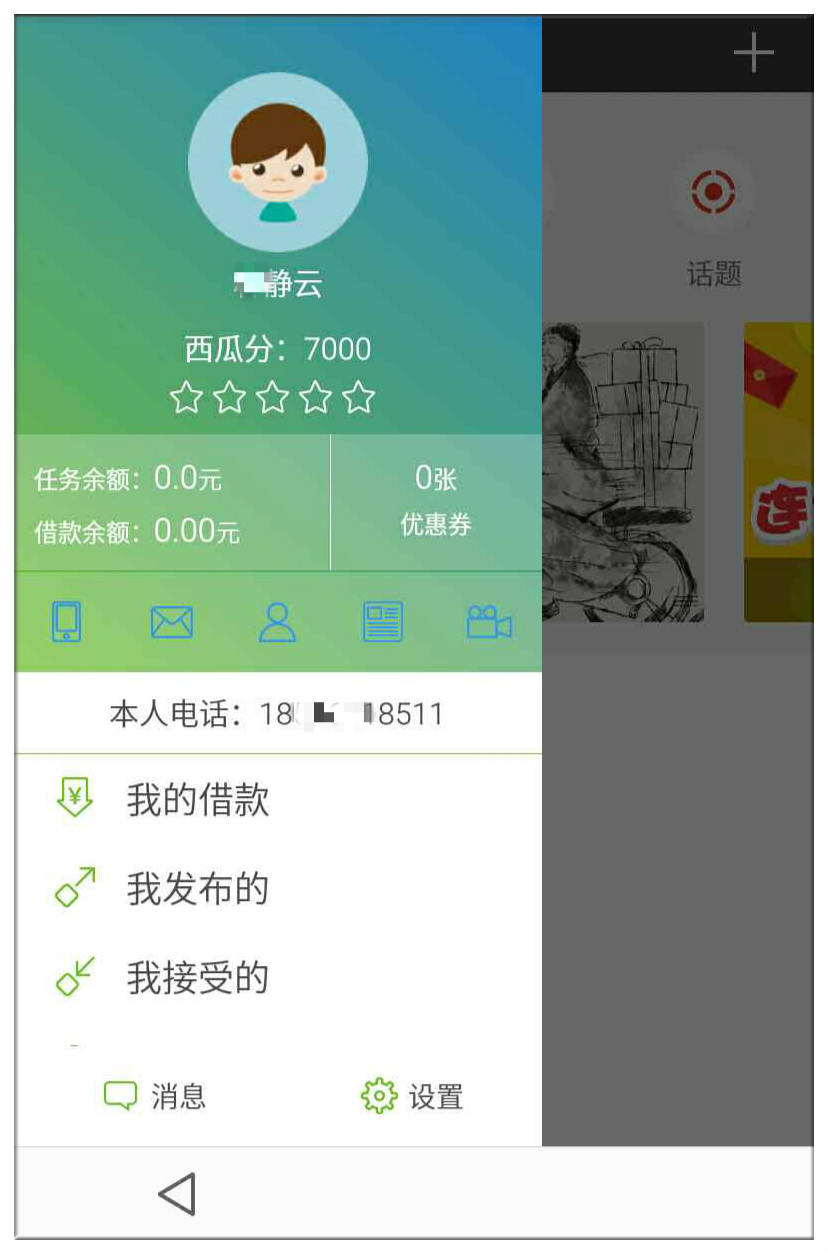This screenshot has width=828, height=1254.
Task: Tap the plus icon in top bar
Action: point(753,53)
